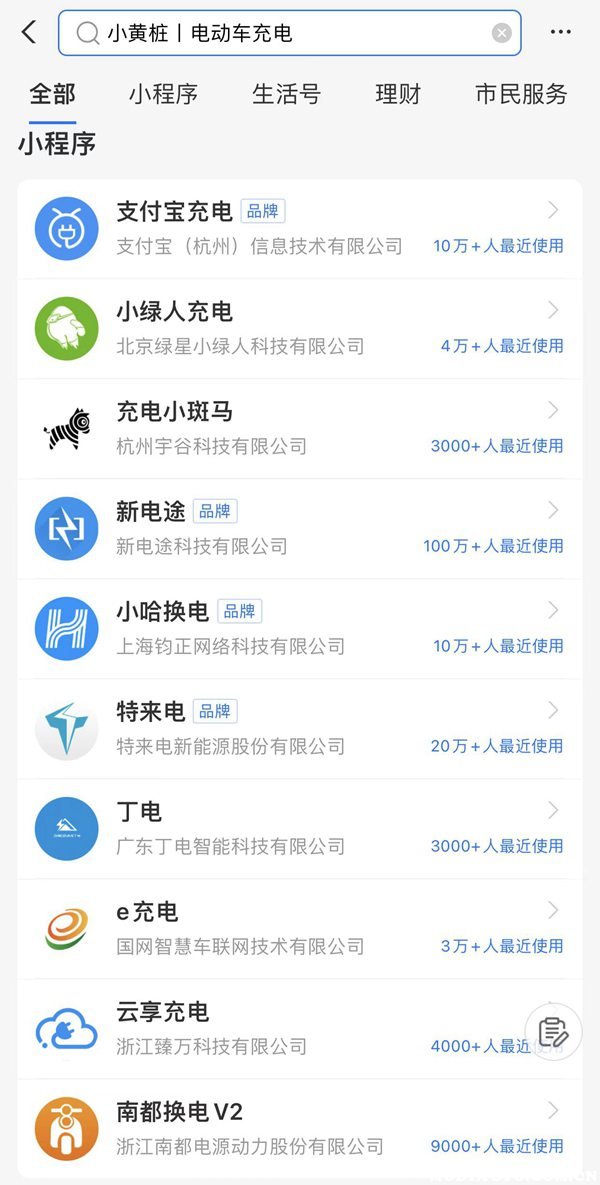
Task: Switch to the 小程序 tab
Action: 163,94
